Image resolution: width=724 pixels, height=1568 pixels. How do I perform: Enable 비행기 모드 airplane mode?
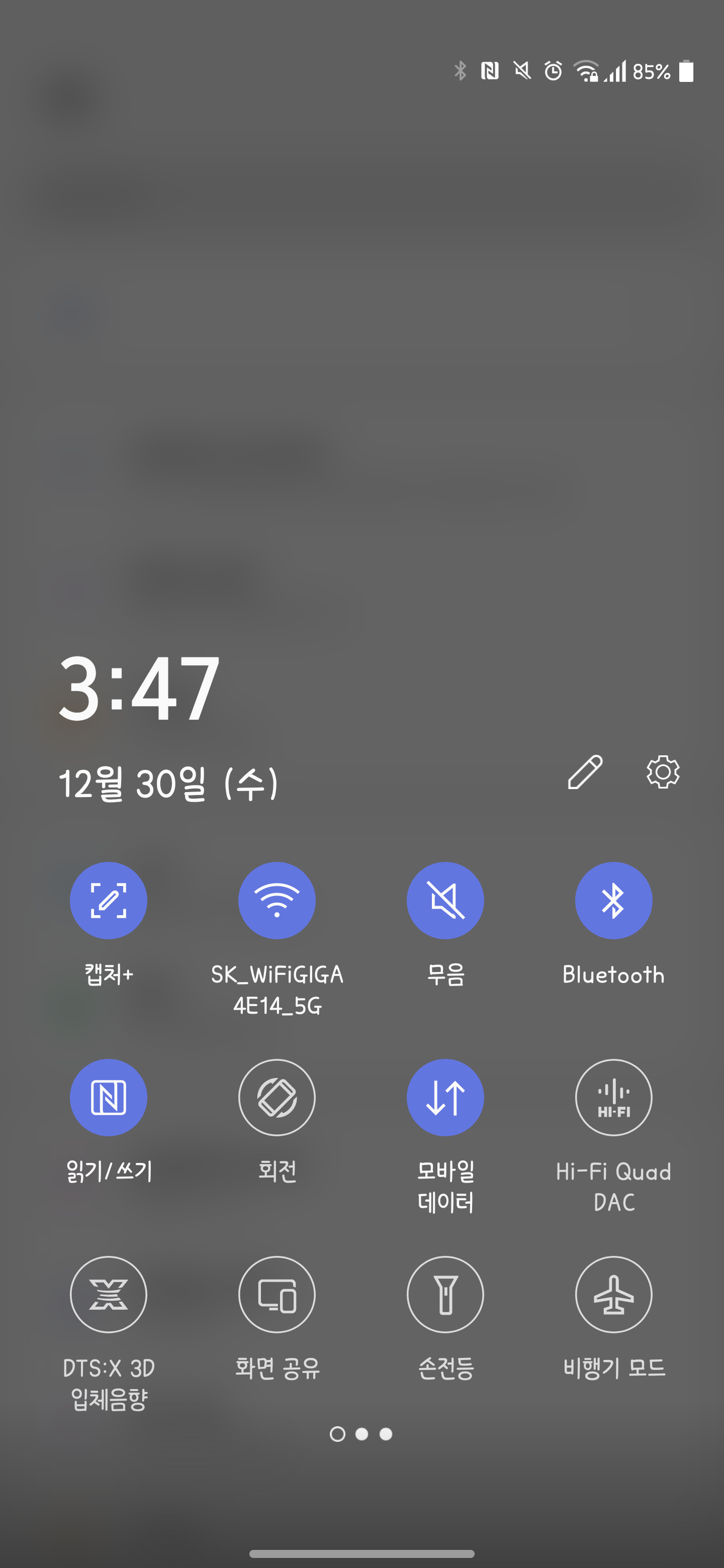coord(614,1295)
